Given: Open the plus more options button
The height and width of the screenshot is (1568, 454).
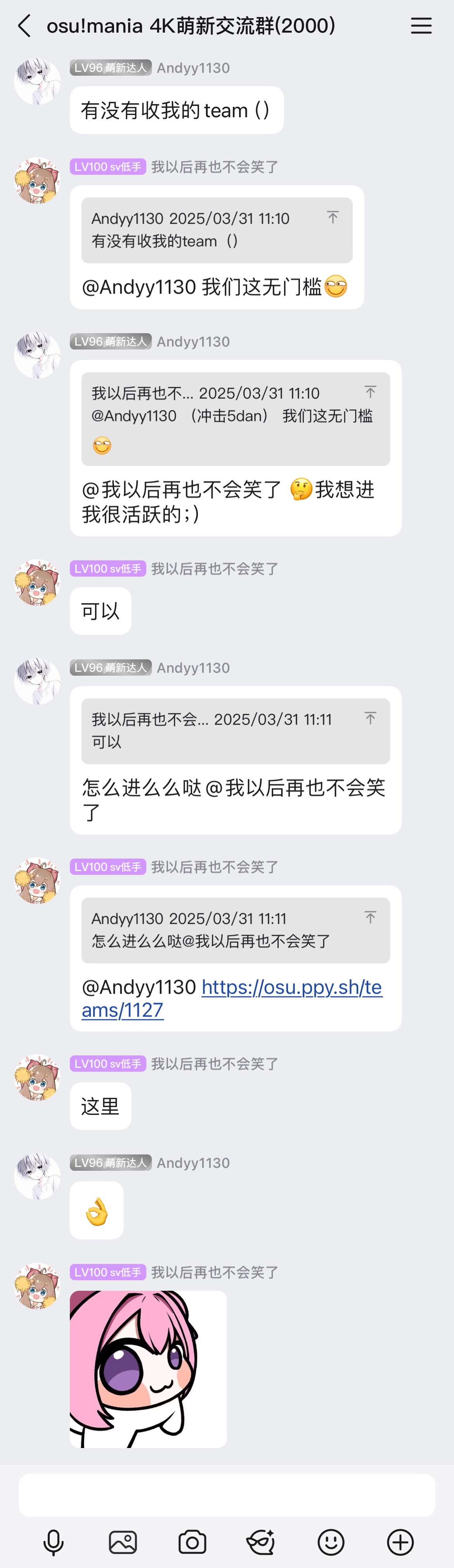Looking at the screenshot, I should [400, 1542].
